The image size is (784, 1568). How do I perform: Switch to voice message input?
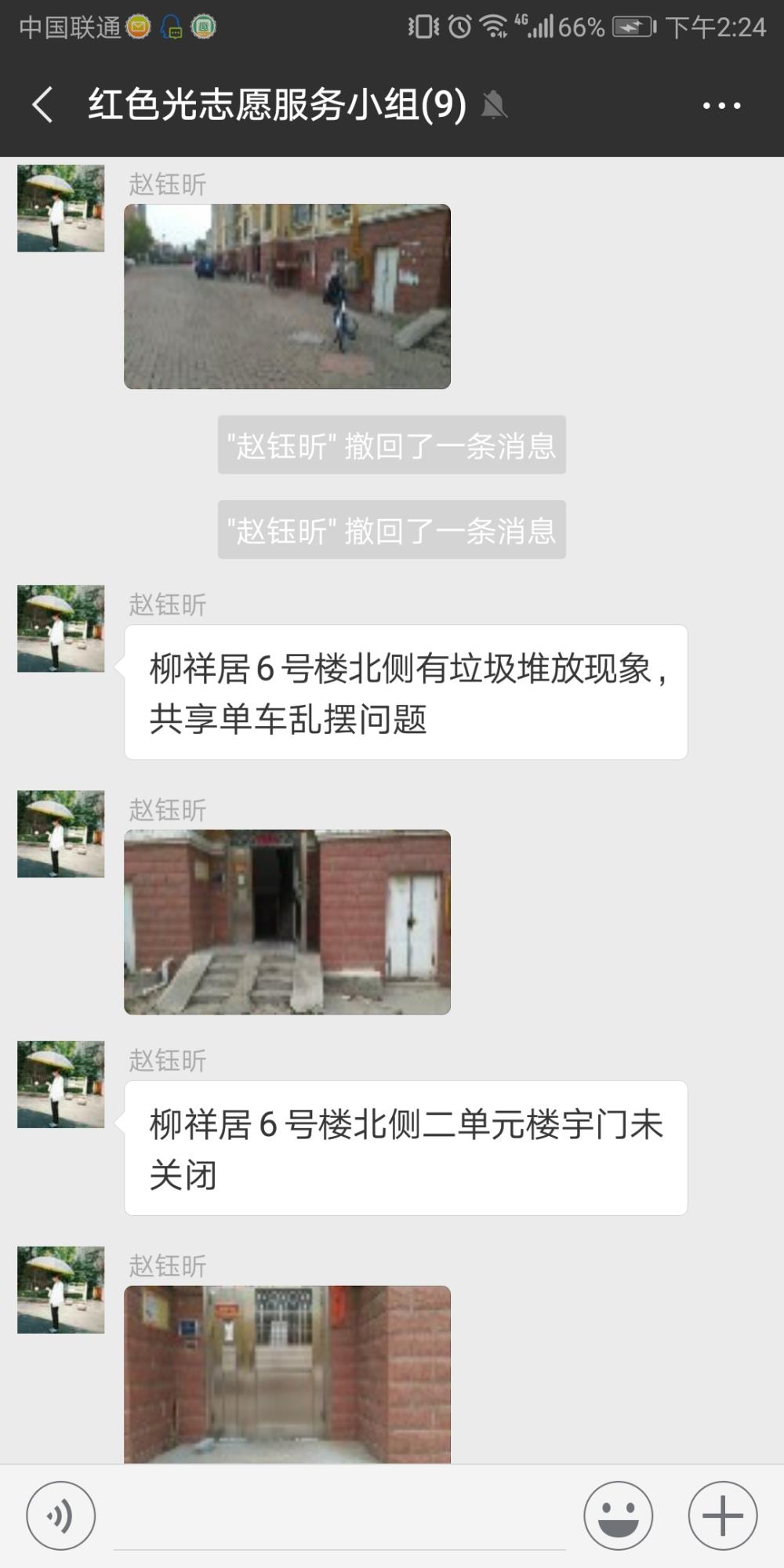pyautogui.click(x=61, y=1515)
